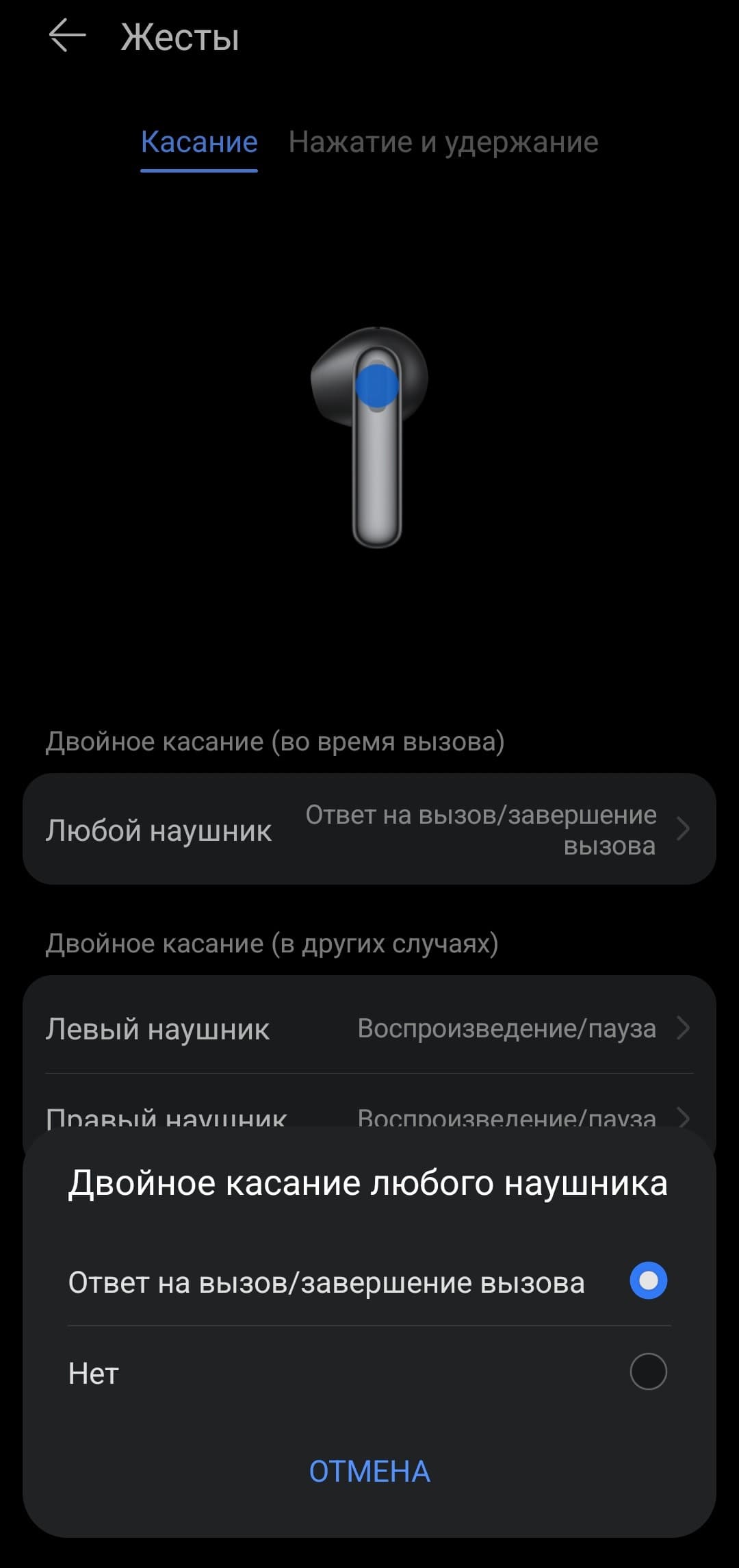Screen dimensions: 739x1568
Task: Tap ОТМЕНА to dismiss the dialog
Action: 369,1471
